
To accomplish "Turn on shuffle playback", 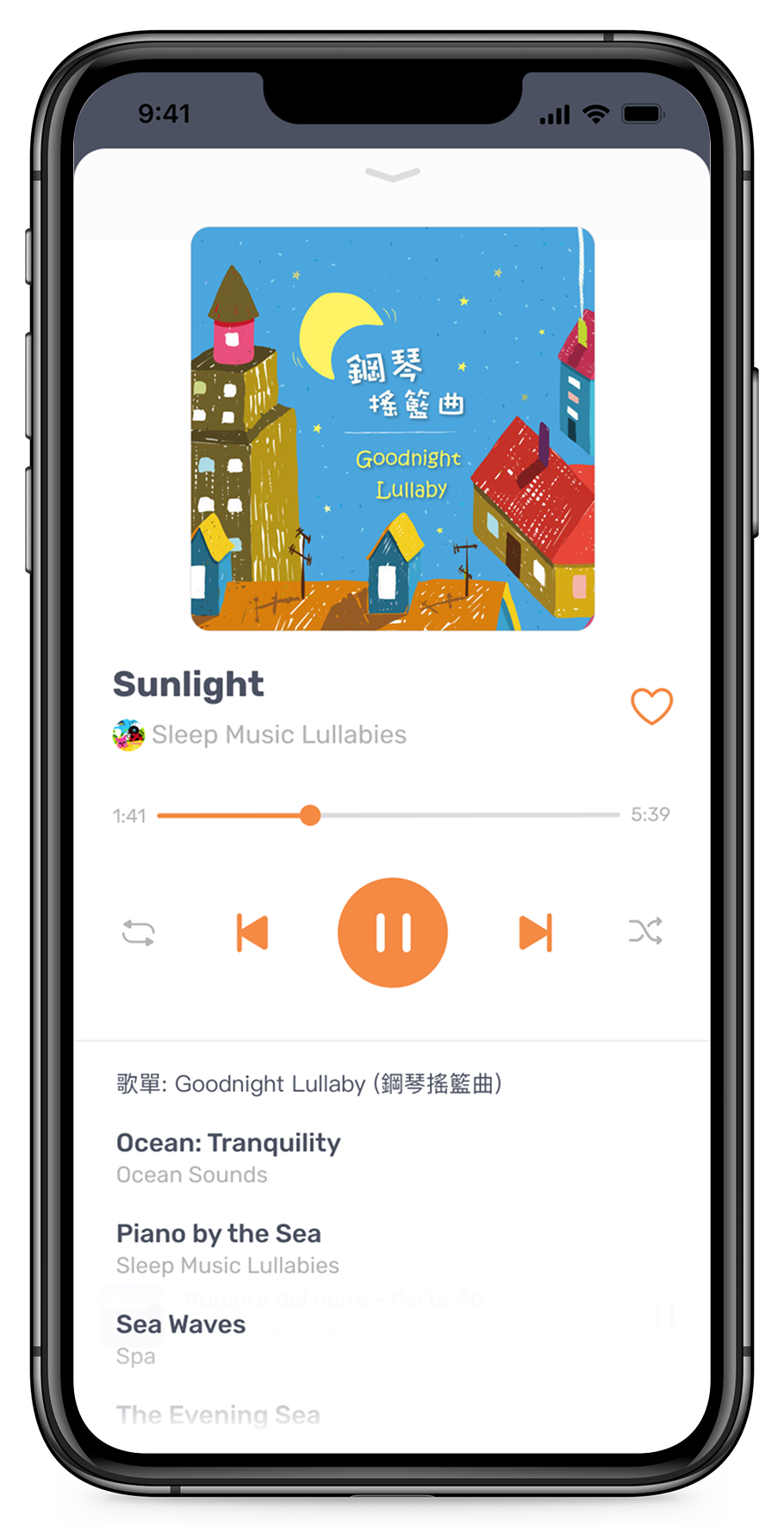I will [645, 932].
